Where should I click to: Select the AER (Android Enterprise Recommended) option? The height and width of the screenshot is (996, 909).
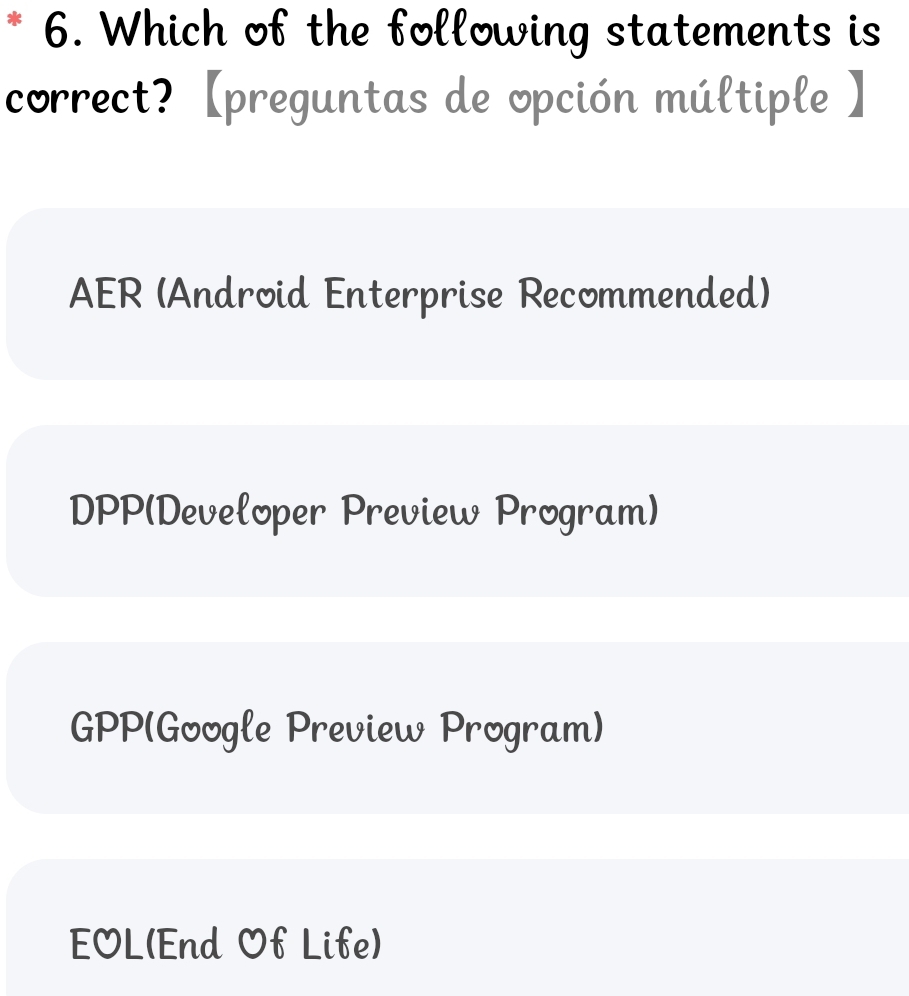pos(420,295)
